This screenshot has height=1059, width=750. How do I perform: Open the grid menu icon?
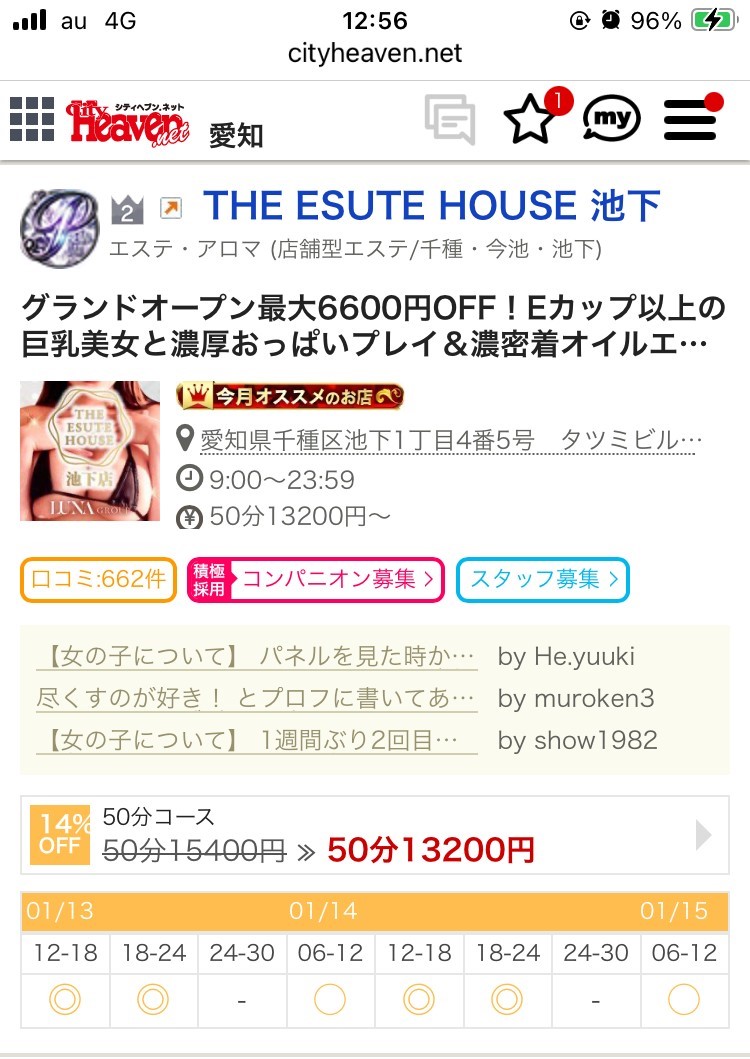31,119
